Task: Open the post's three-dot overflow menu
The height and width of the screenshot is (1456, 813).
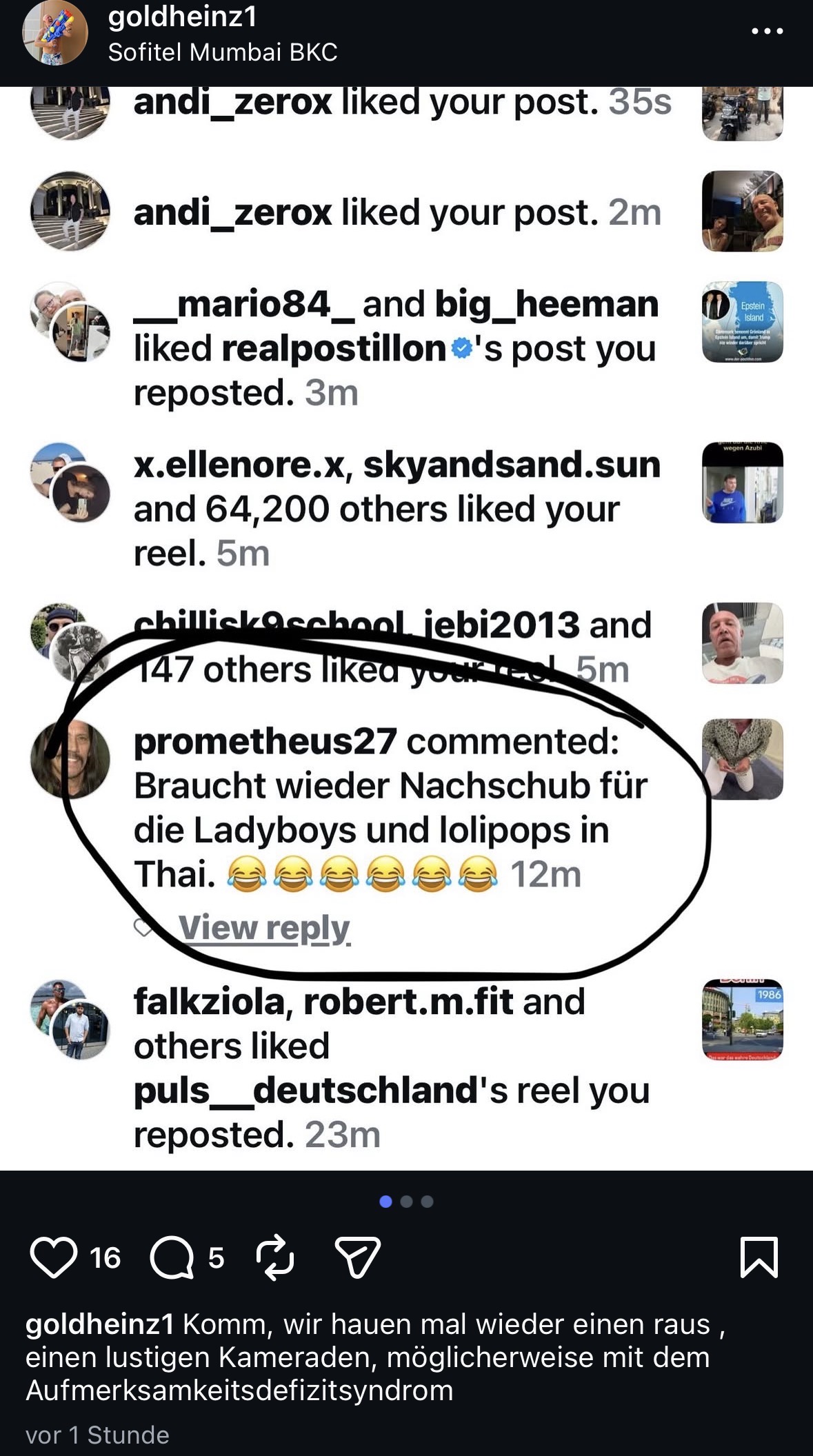Action: (767, 32)
